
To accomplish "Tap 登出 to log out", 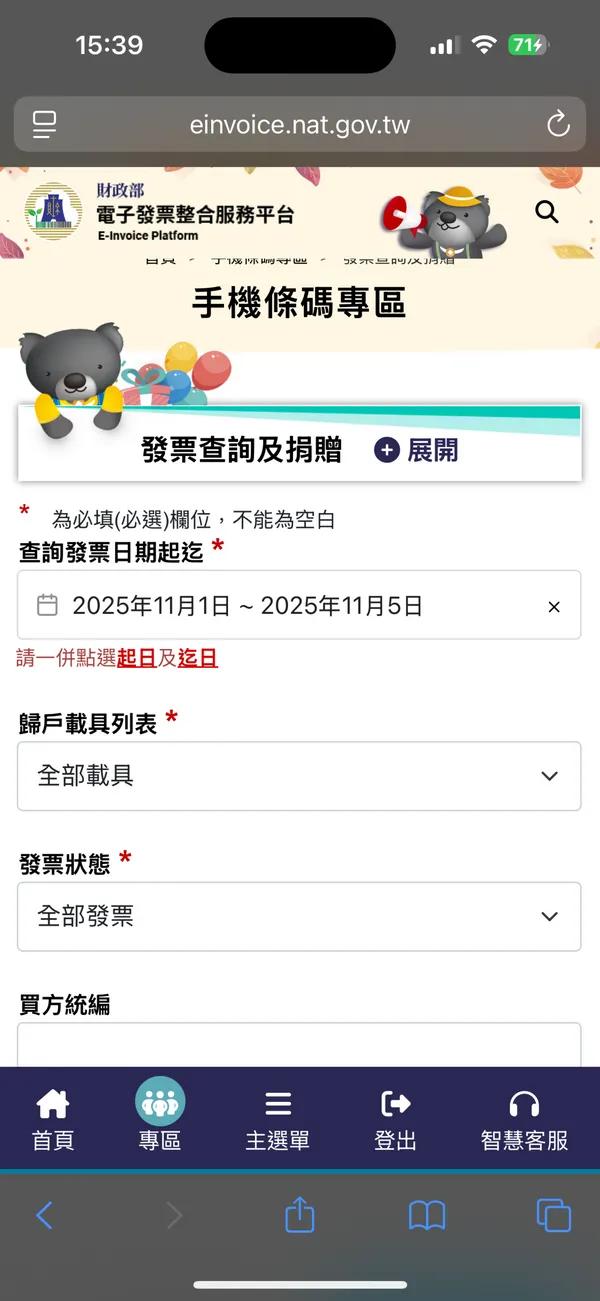I will click(x=395, y=1120).
